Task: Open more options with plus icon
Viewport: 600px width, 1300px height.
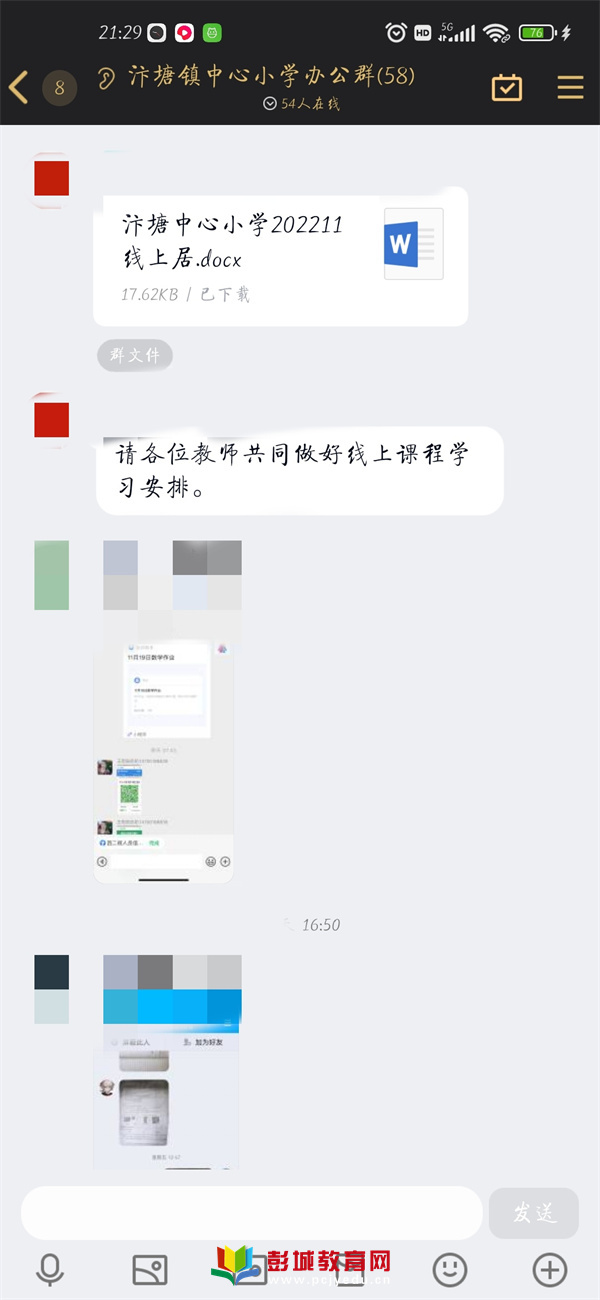Action: click(549, 1270)
